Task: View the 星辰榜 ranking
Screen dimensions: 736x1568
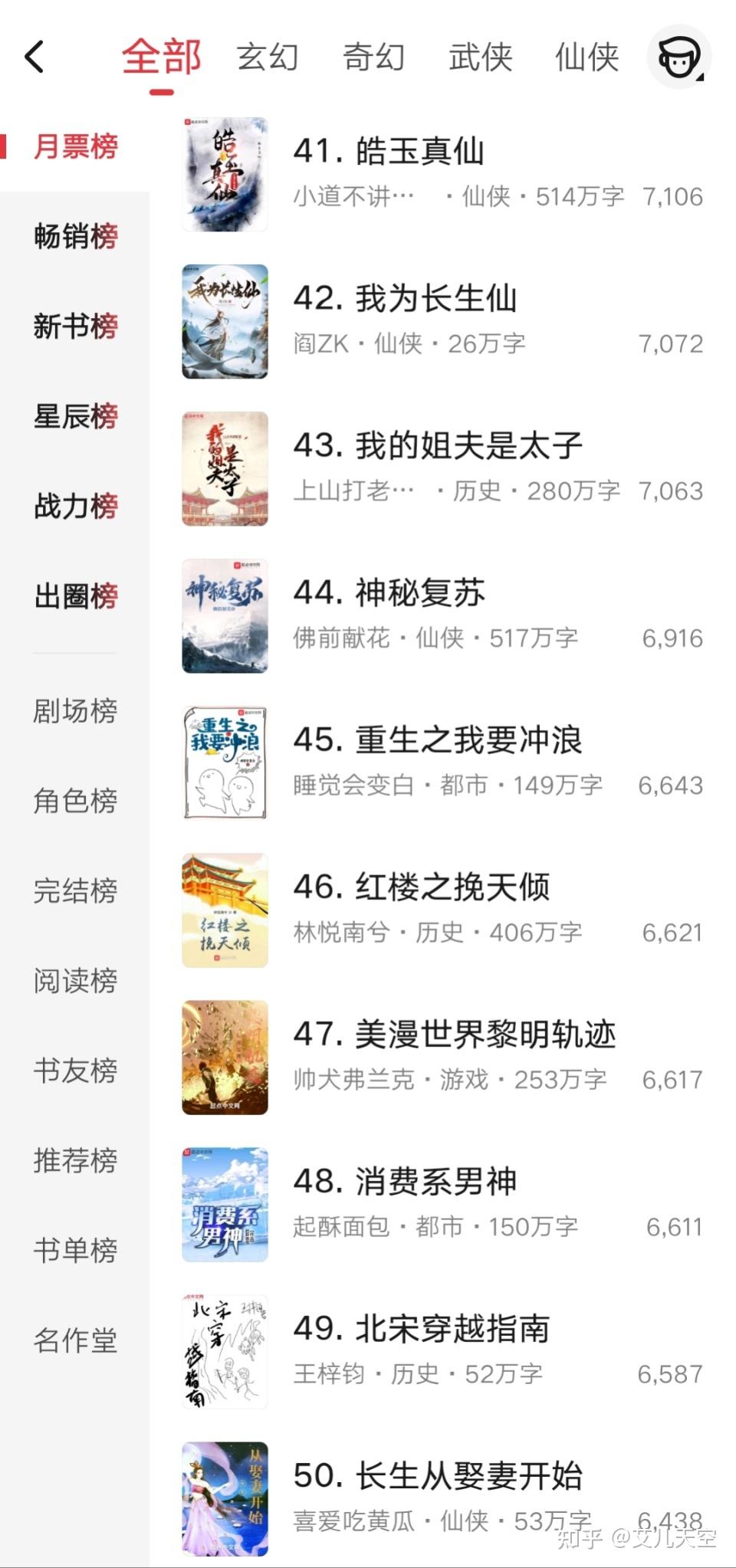Action: (75, 416)
